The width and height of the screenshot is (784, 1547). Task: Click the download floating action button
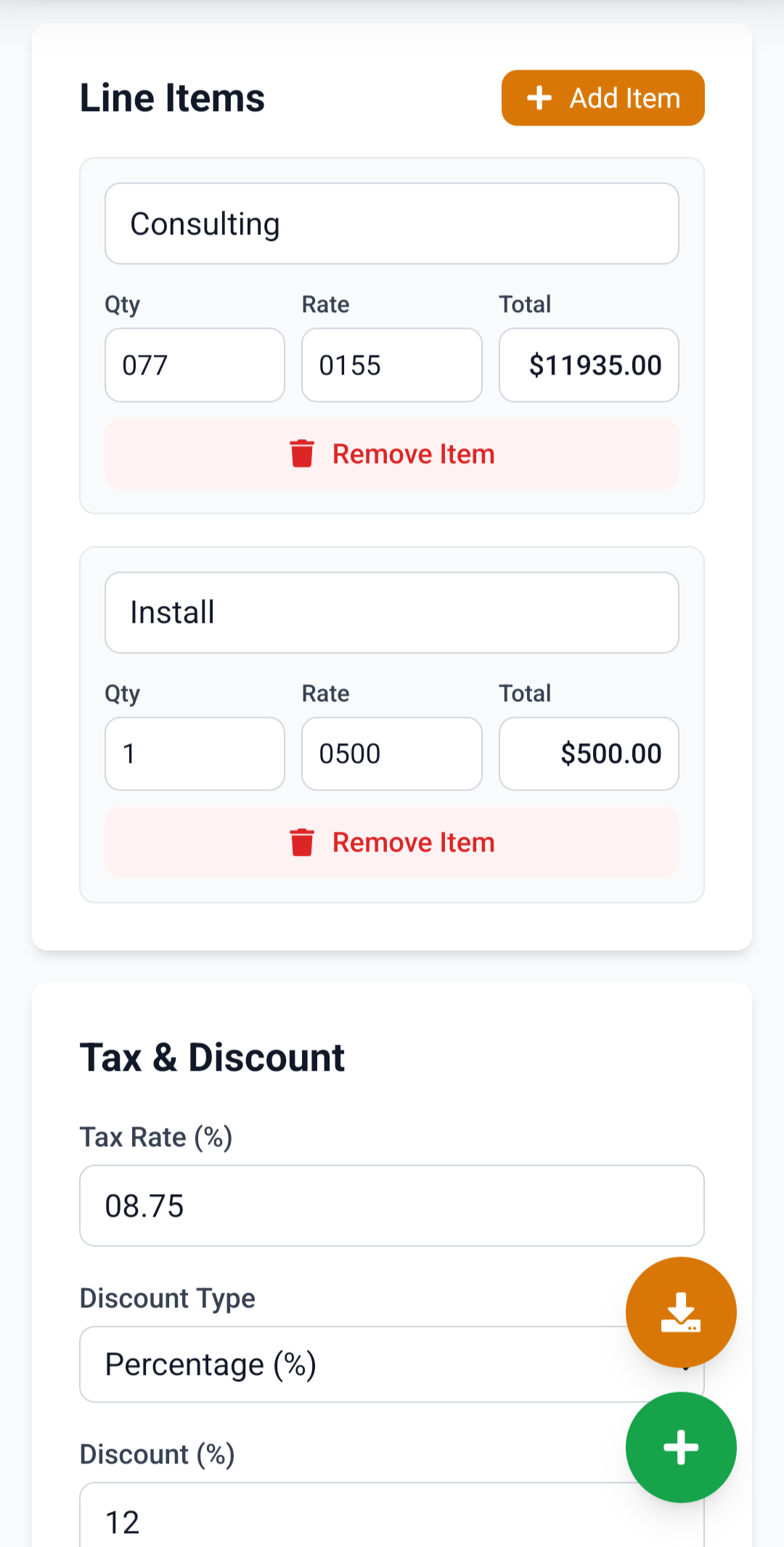click(x=679, y=1312)
